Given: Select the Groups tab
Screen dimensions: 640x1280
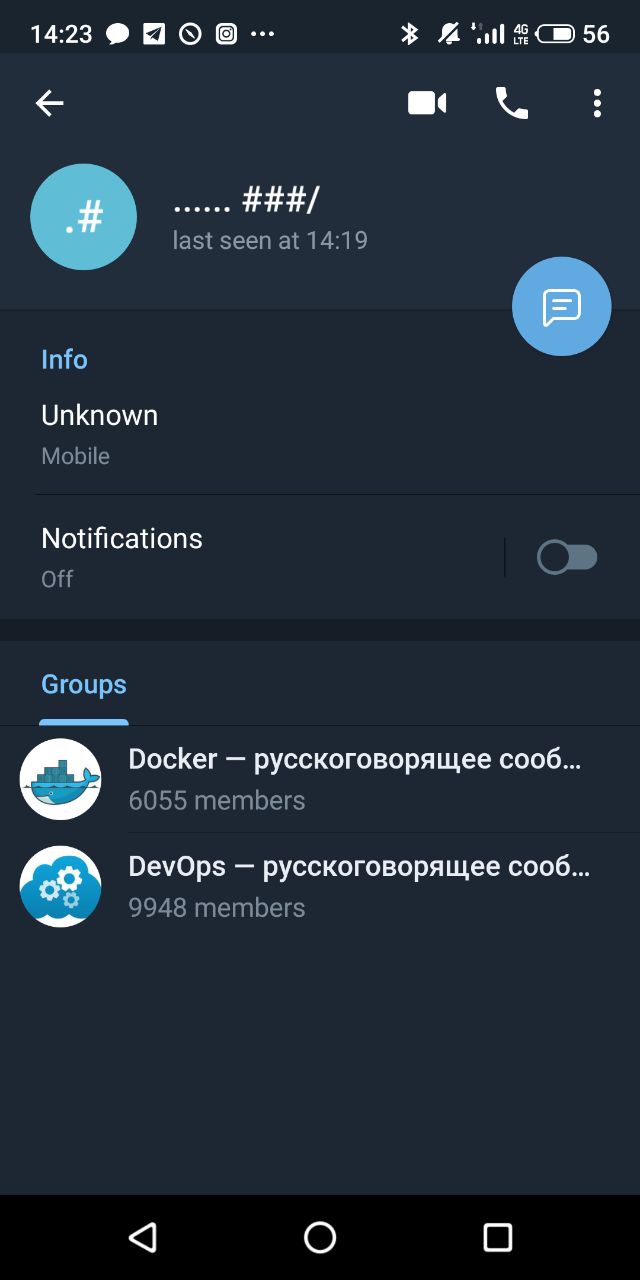Looking at the screenshot, I should tap(84, 685).
